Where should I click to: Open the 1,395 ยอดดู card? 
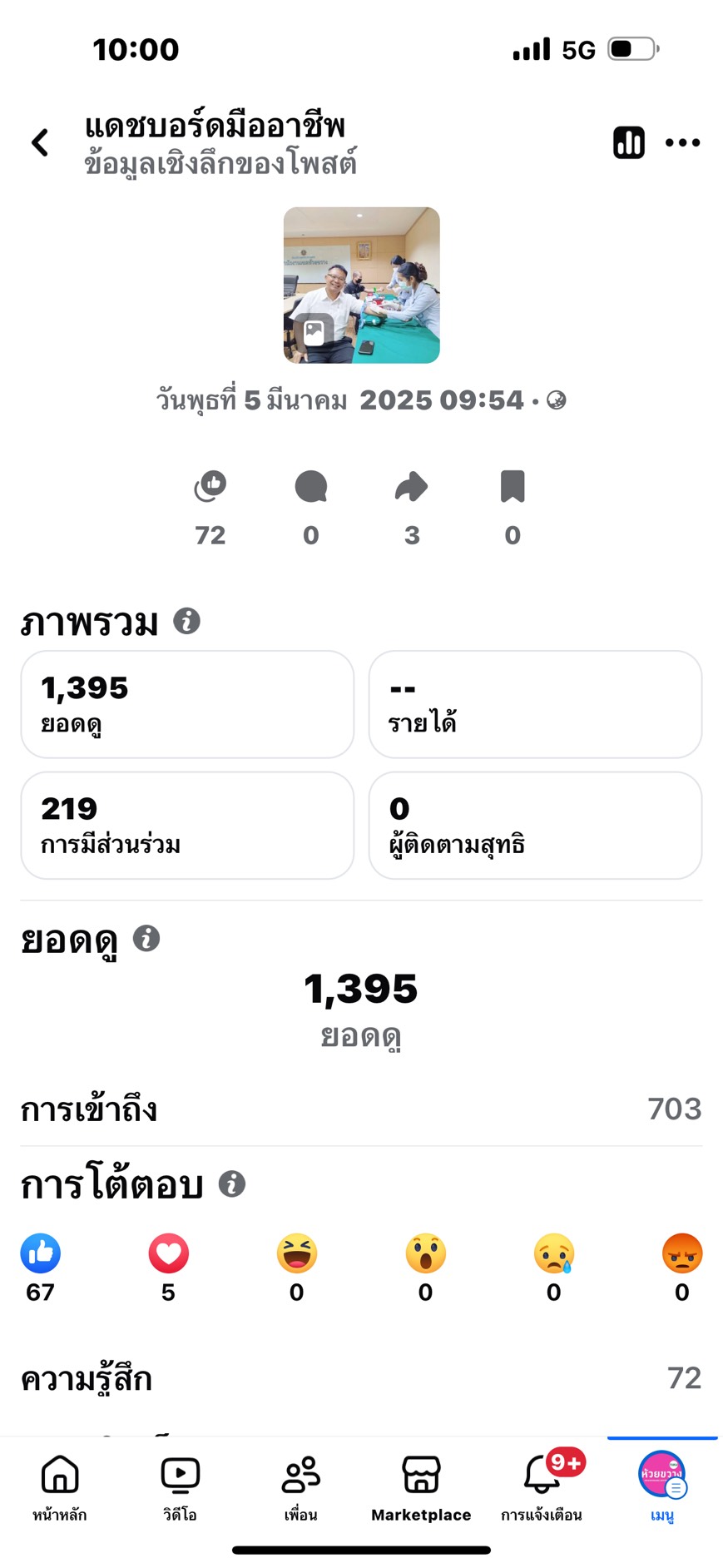[187, 704]
